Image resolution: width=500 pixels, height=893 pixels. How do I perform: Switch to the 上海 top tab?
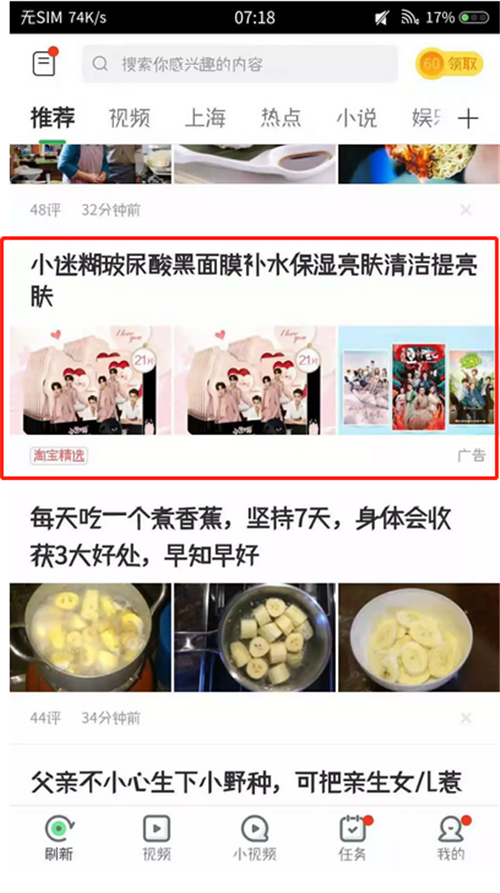click(205, 118)
